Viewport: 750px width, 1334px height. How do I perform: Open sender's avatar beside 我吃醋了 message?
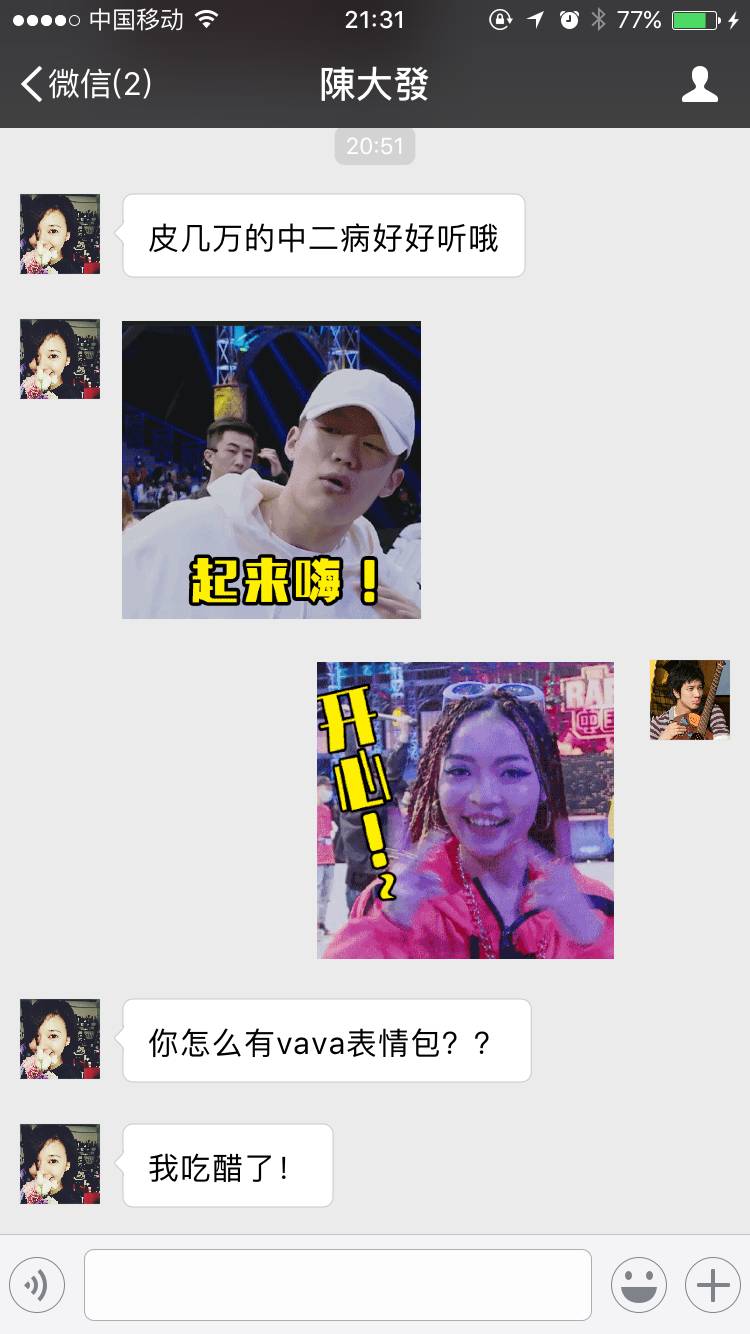(x=60, y=1164)
